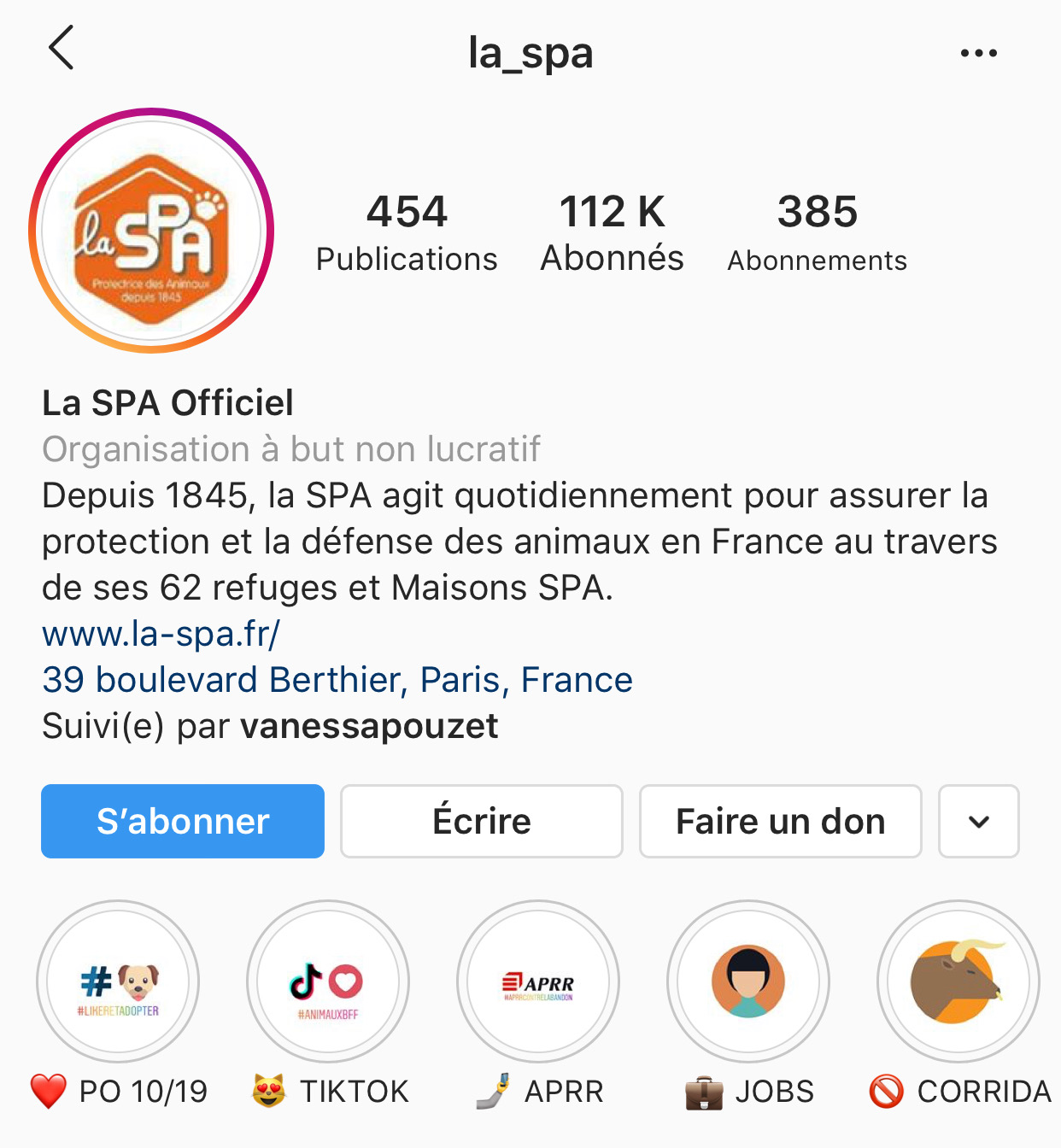The image size is (1061, 1148).
Task: Open vanessapouzet's profile
Action: pos(369,726)
